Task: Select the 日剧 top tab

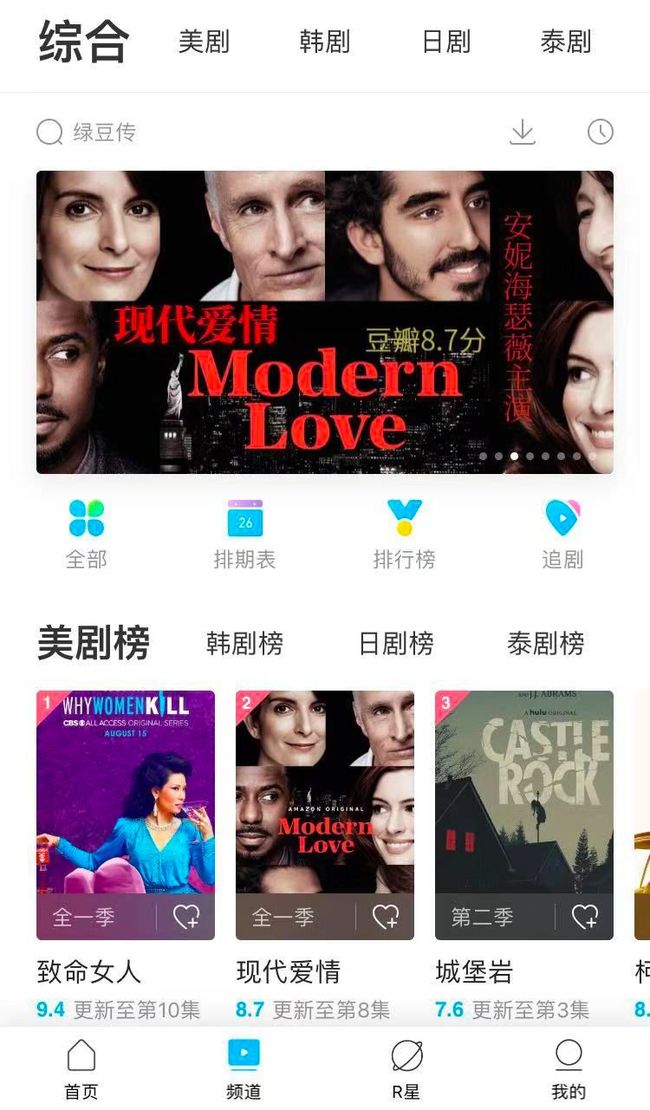Action: (x=446, y=42)
